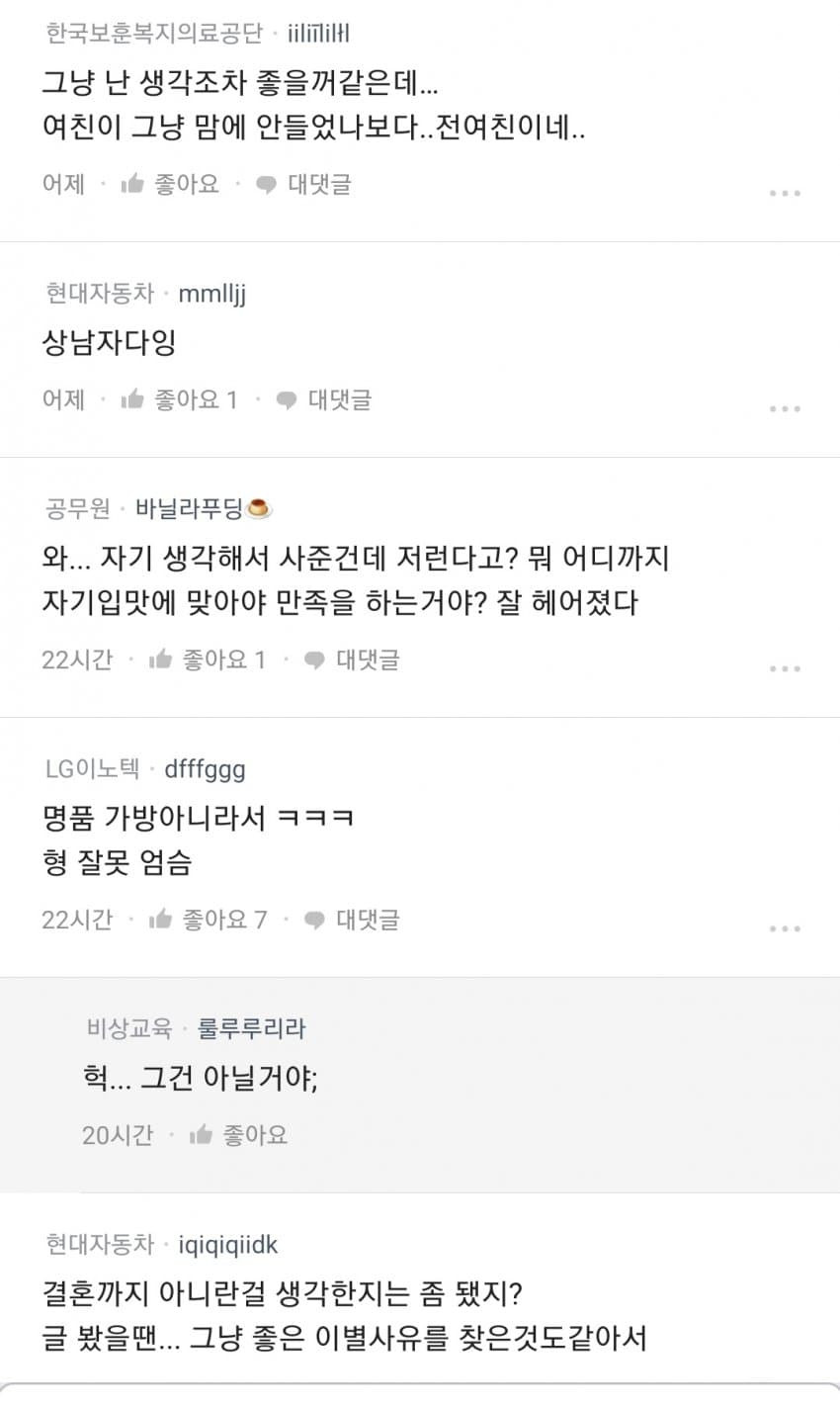
Task: Like the 상남자다잉 comment
Action: [x=178, y=399]
